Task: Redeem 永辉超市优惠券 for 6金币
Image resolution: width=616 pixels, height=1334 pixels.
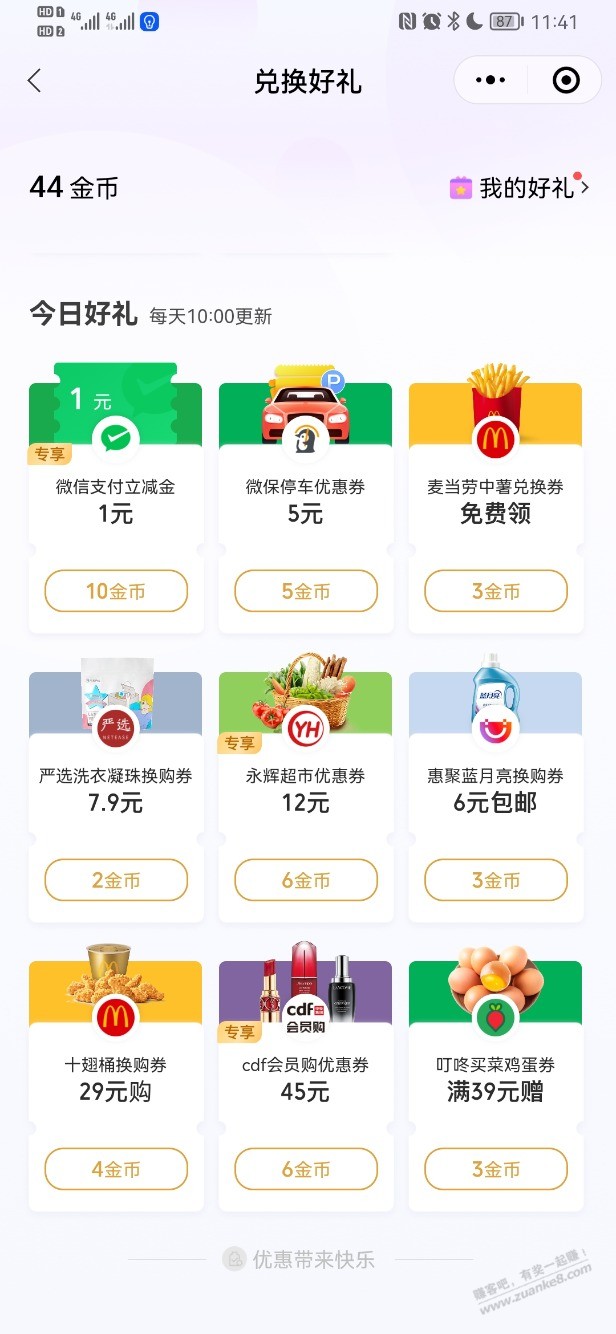Action: [306, 880]
